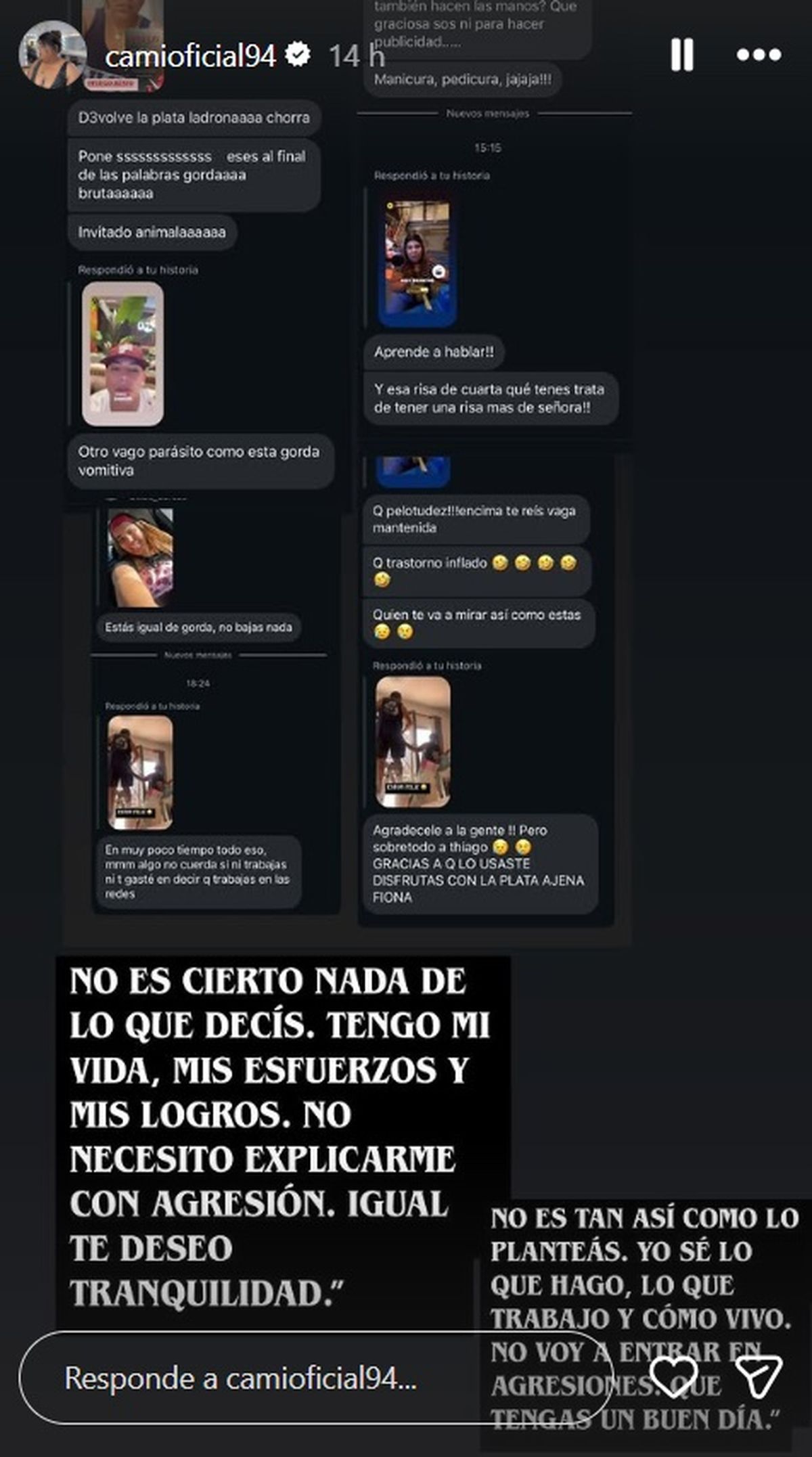Screen dimensions: 812x1457
Task: Open the three-dot options menu
Action: click(x=759, y=55)
